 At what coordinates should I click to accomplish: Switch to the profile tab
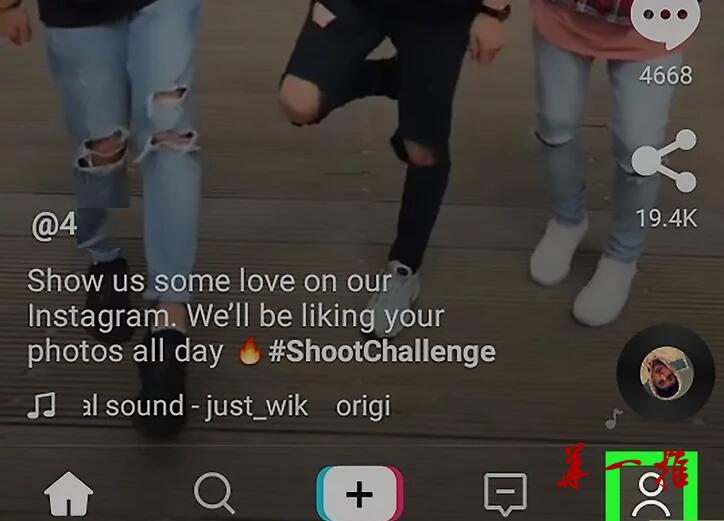[650, 490]
